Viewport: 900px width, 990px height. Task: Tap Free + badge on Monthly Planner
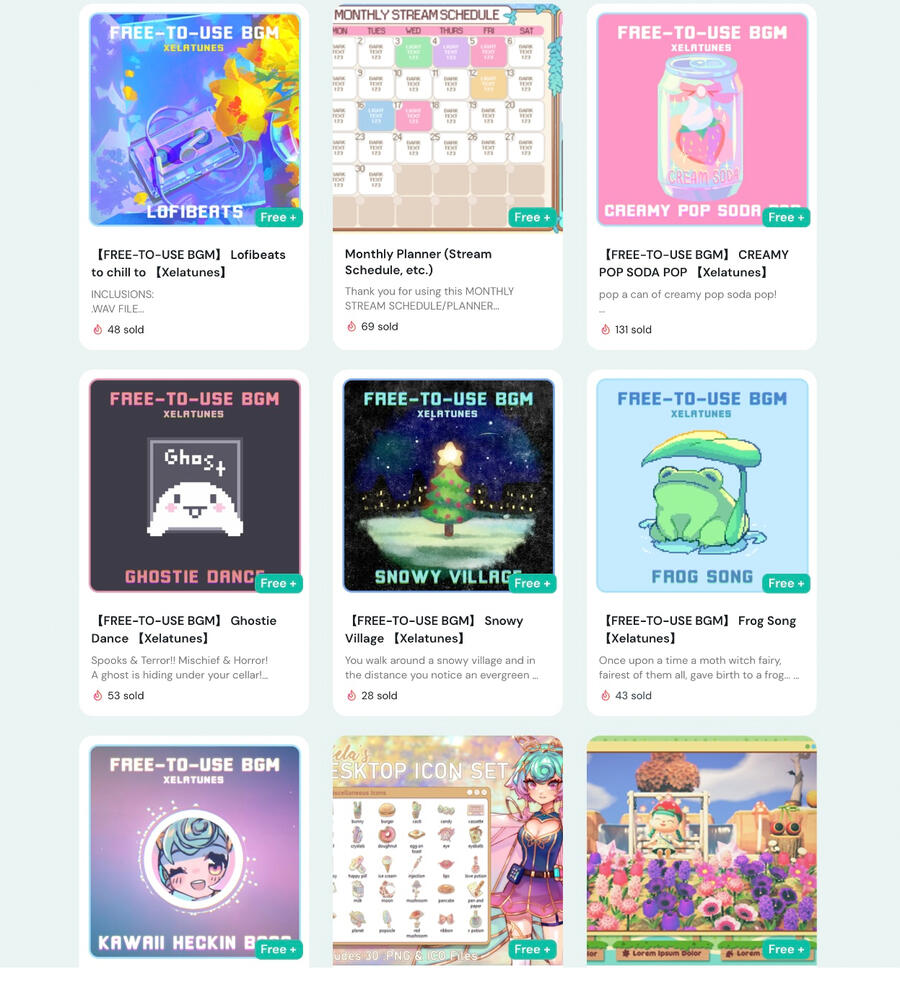click(x=532, y=217)
